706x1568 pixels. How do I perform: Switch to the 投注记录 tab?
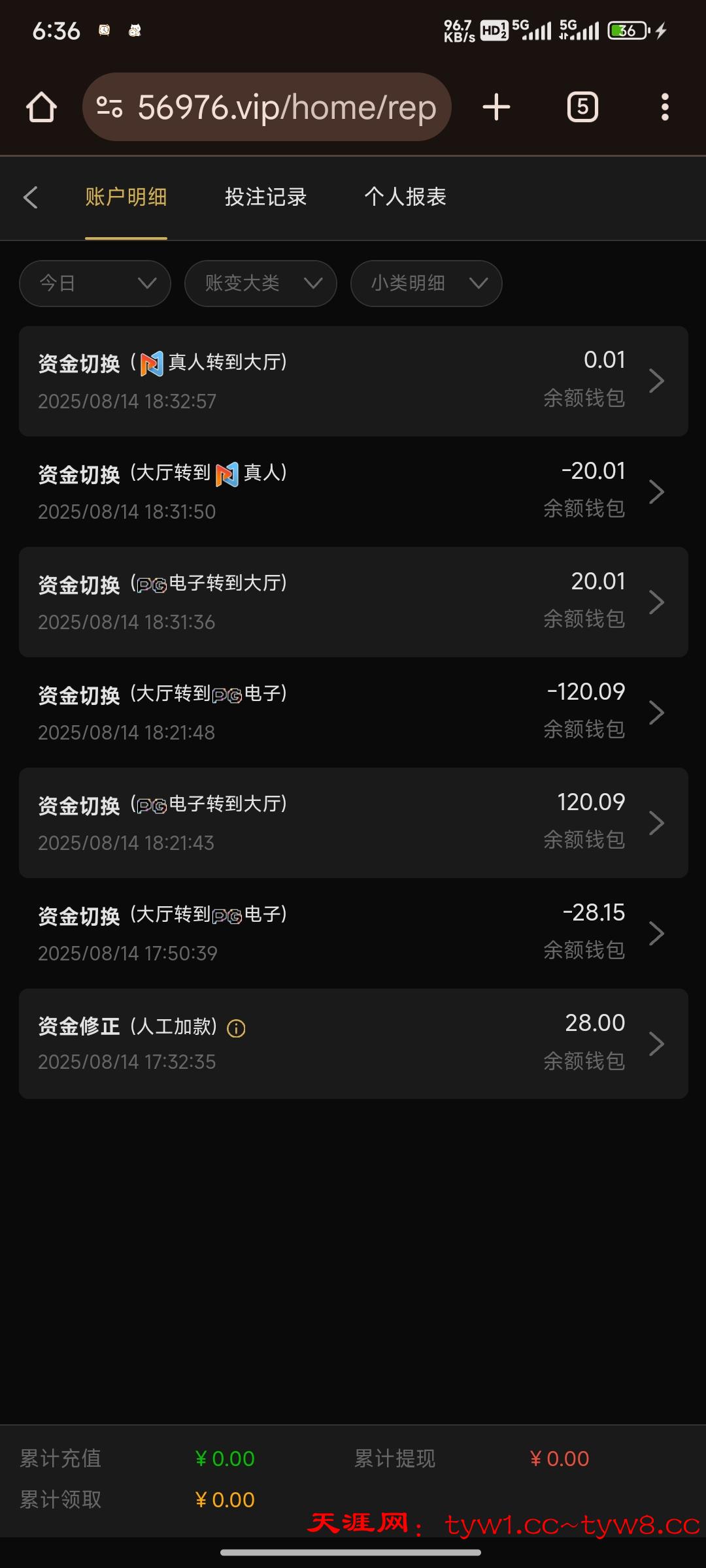[265, 197]
